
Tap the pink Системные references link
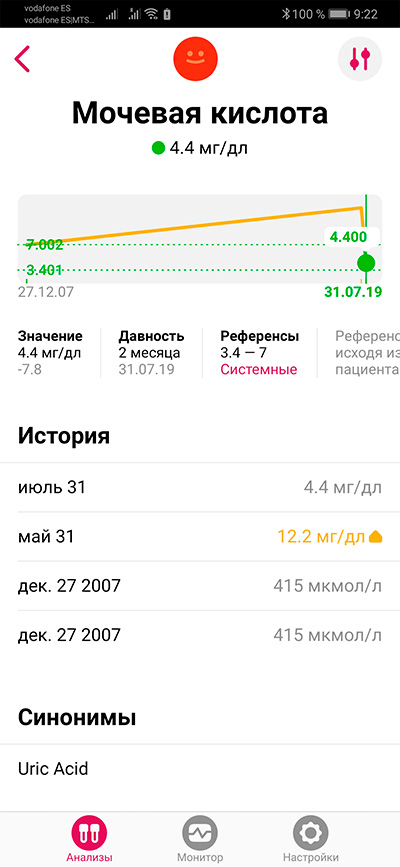pyautogui.click(x=258, y=370)
